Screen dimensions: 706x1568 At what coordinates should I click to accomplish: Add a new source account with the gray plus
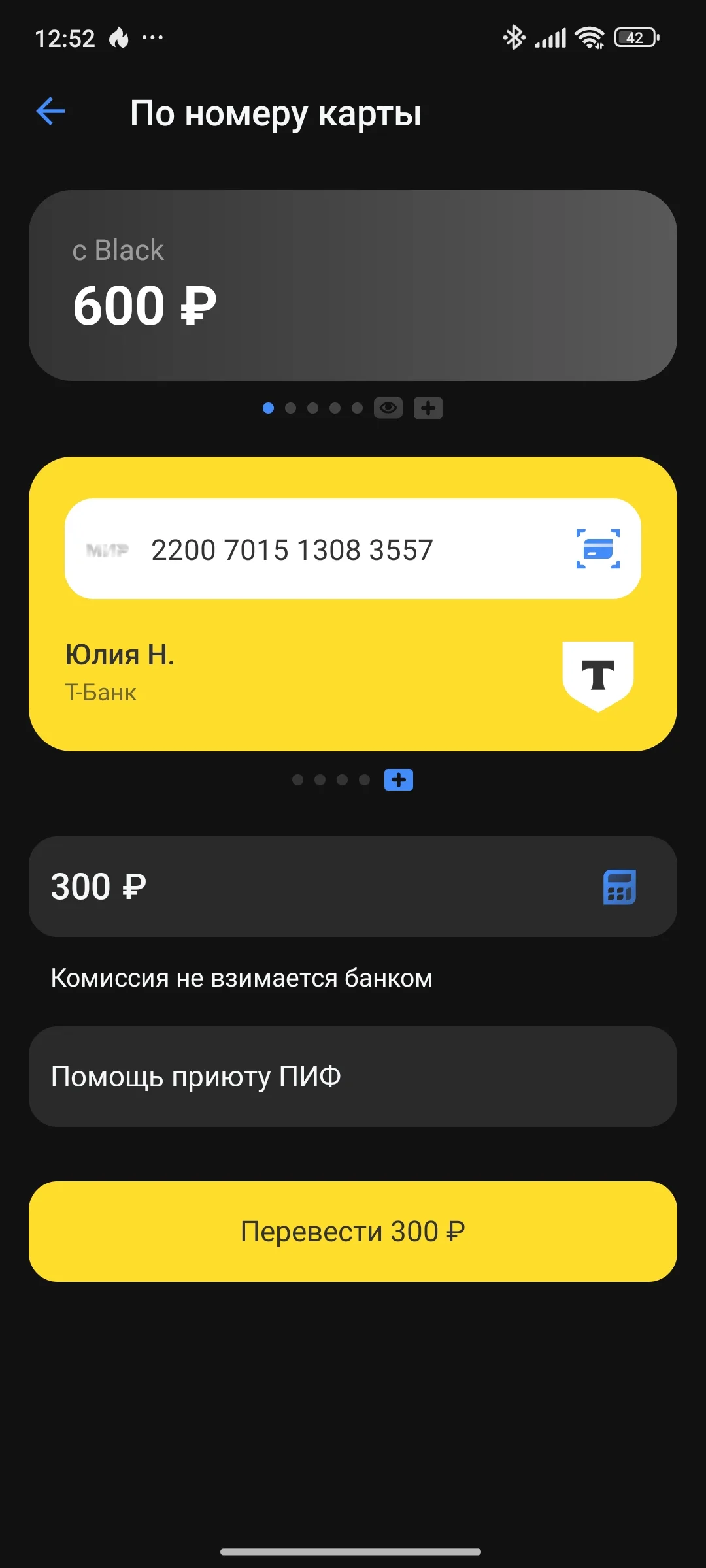pos(428,408)
